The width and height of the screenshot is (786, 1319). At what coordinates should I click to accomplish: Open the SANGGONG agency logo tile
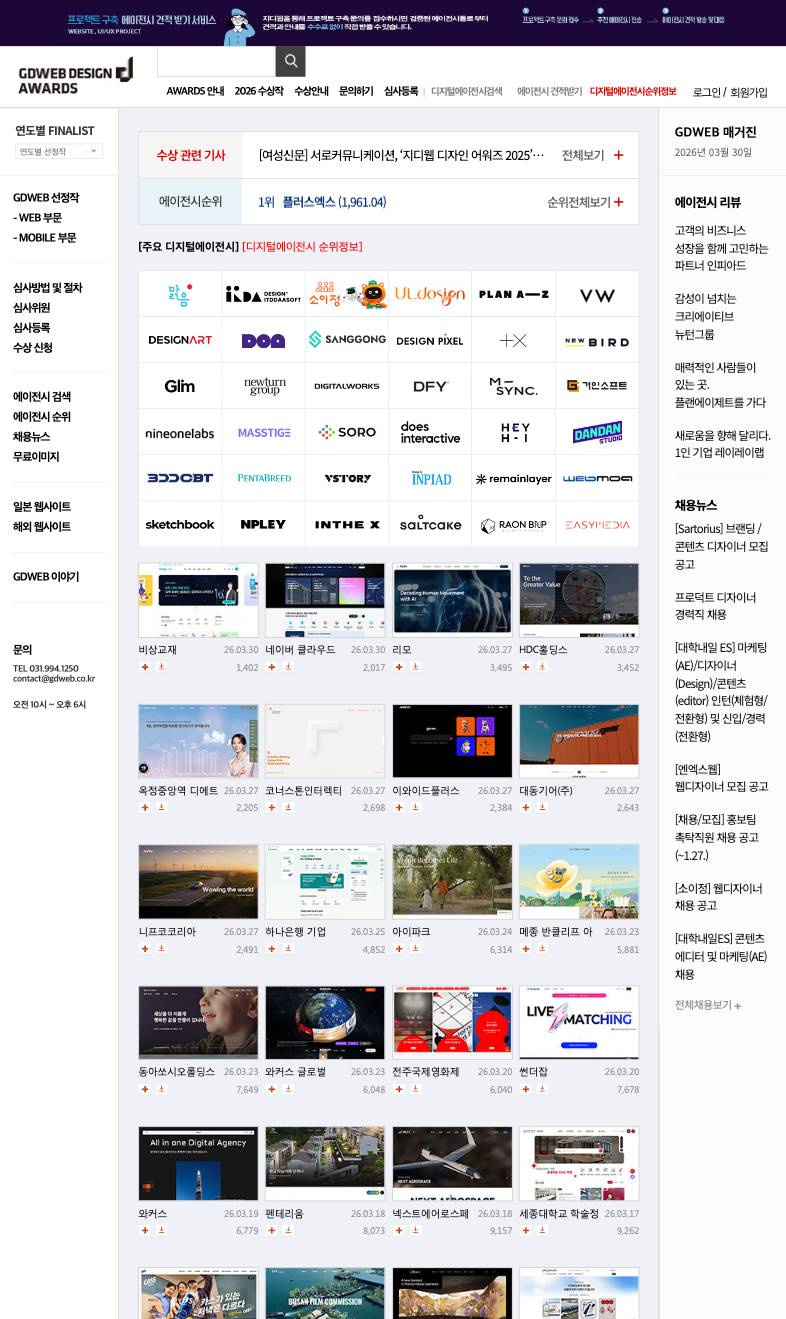coord(347,340)
